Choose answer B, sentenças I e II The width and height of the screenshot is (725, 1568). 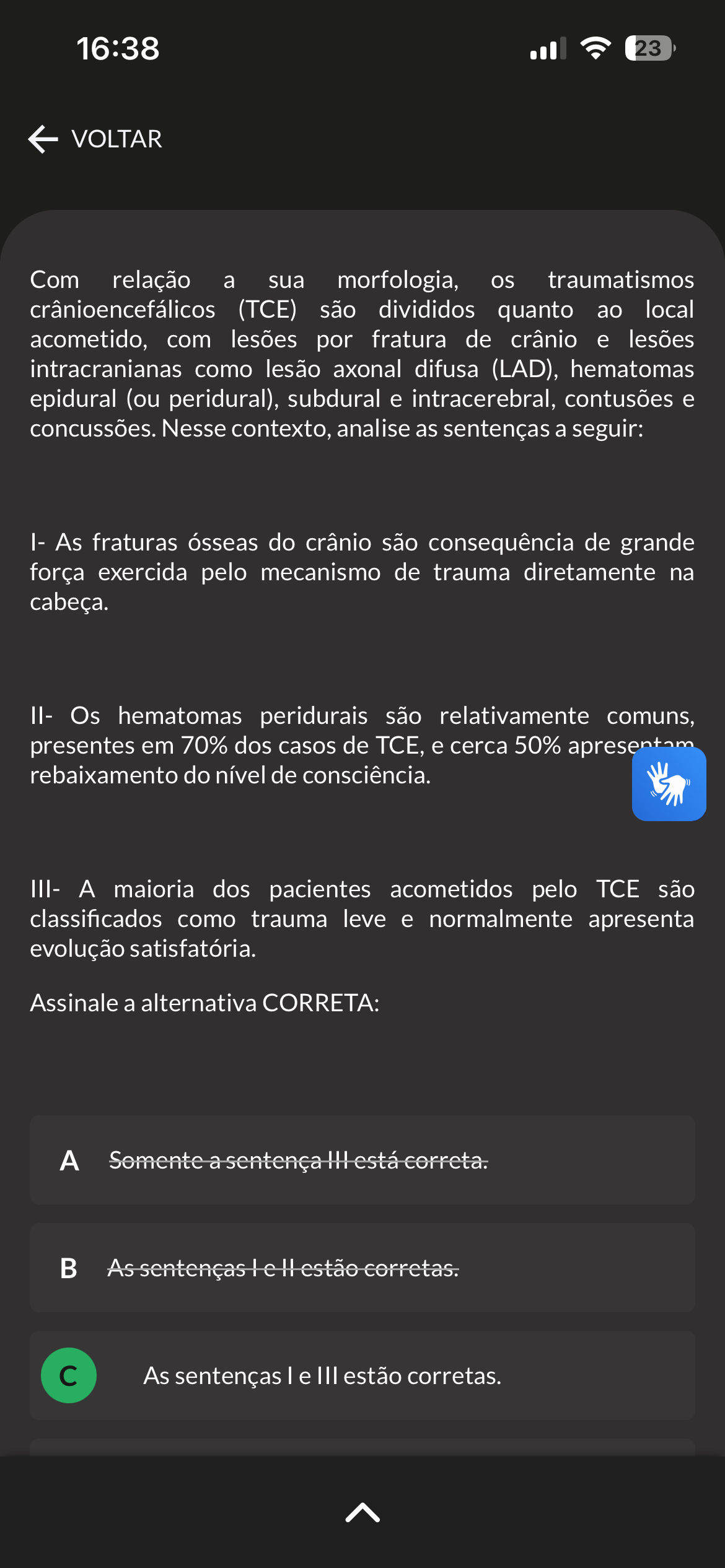tap(362, 1268)
